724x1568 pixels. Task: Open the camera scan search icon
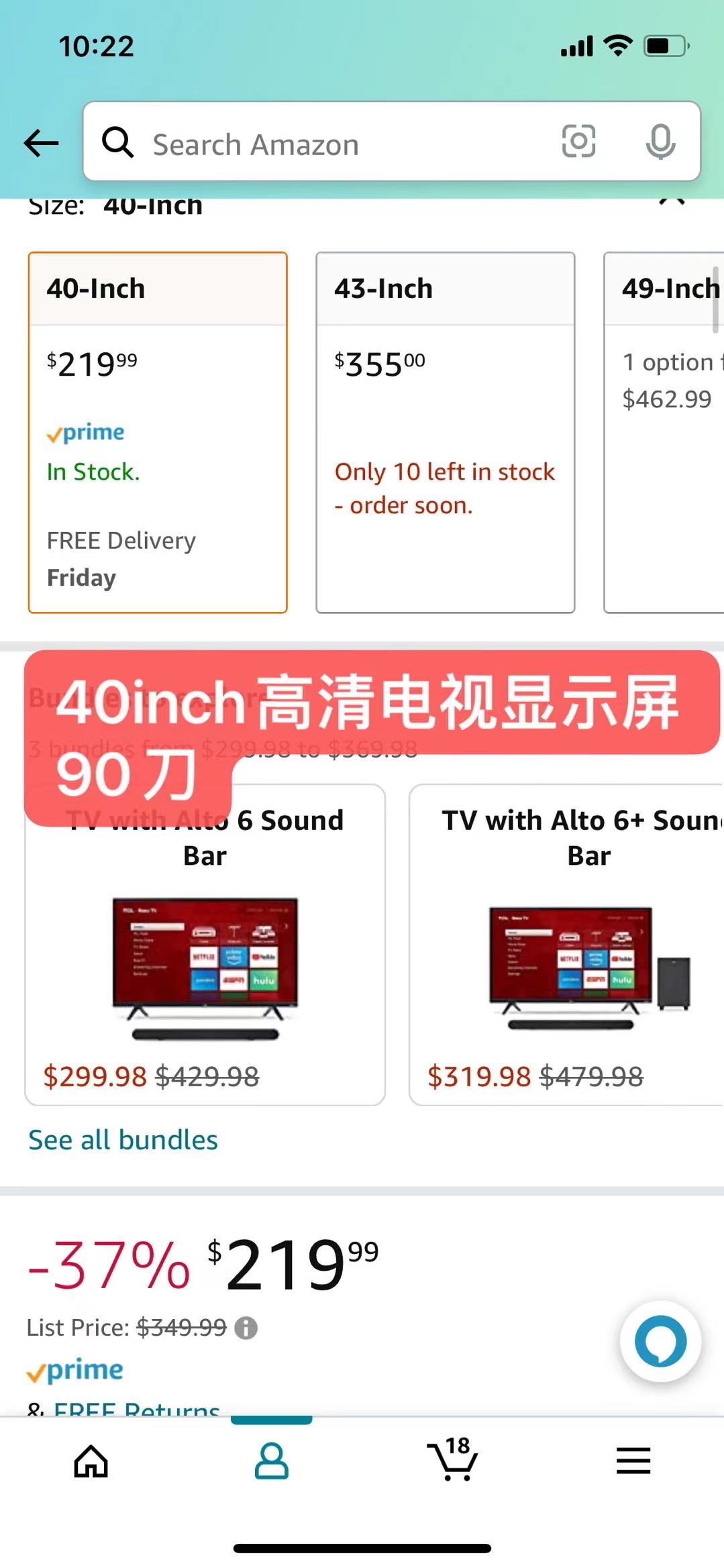pyautogui.click(x=578, y=142)
